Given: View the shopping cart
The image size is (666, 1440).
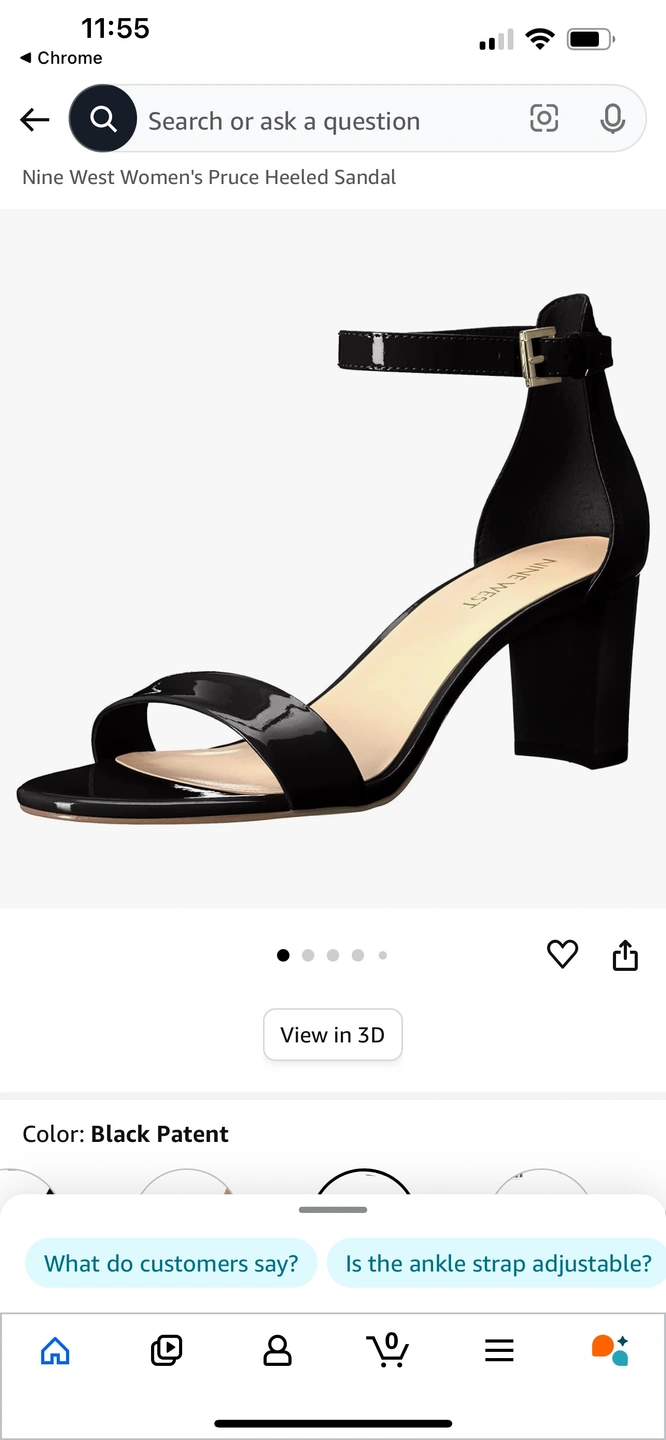Looking at the screenshot, I should [x=388, y=1350].
